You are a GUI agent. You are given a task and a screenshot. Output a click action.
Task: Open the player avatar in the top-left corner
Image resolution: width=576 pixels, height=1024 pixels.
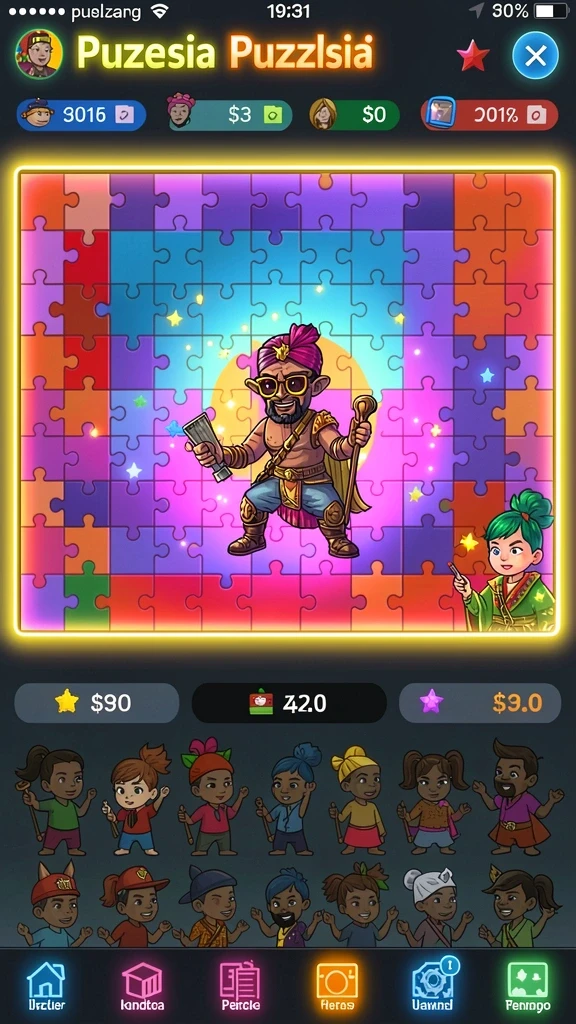[39, 54]
